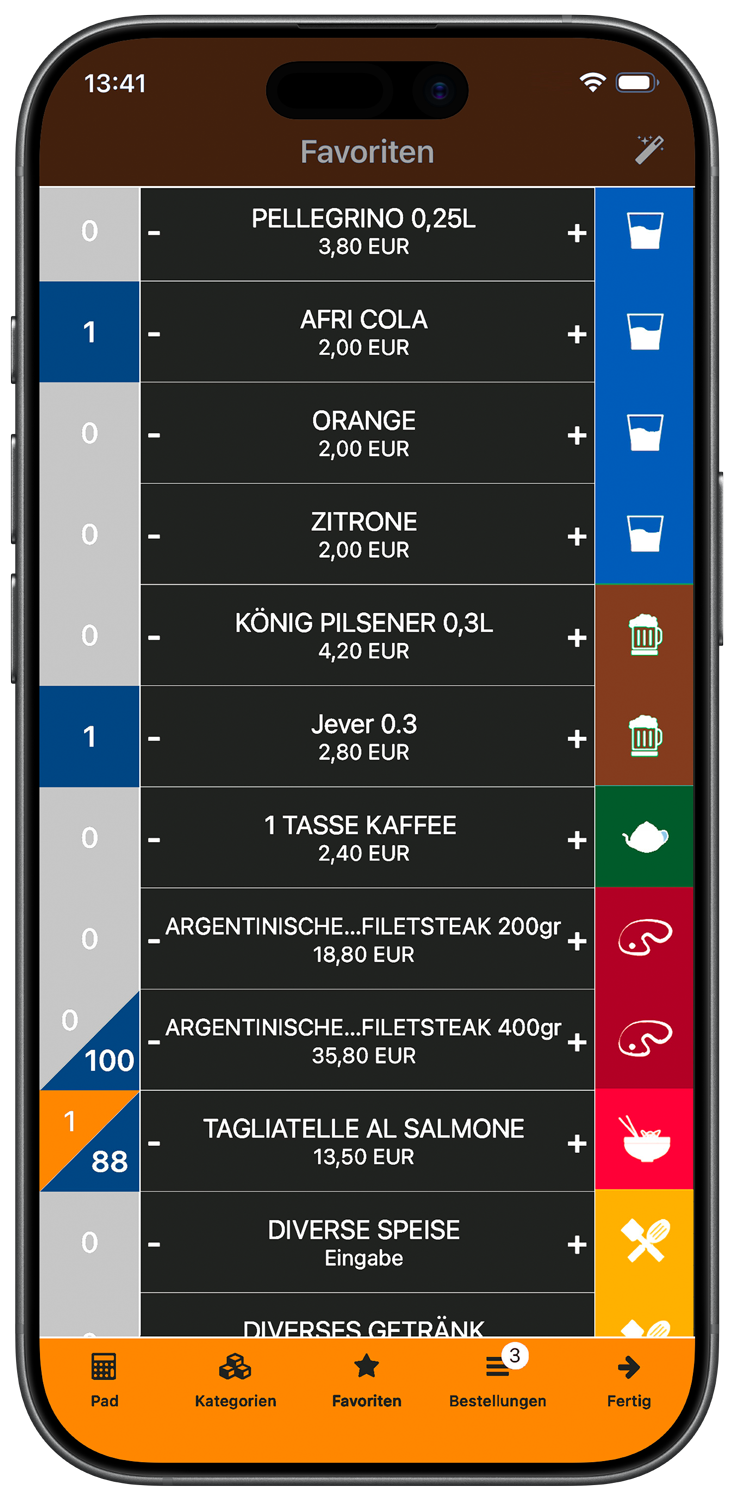
Task: Tap the noodle bowl icon beside TAGLIATELLE
Action: (644, 1141)
